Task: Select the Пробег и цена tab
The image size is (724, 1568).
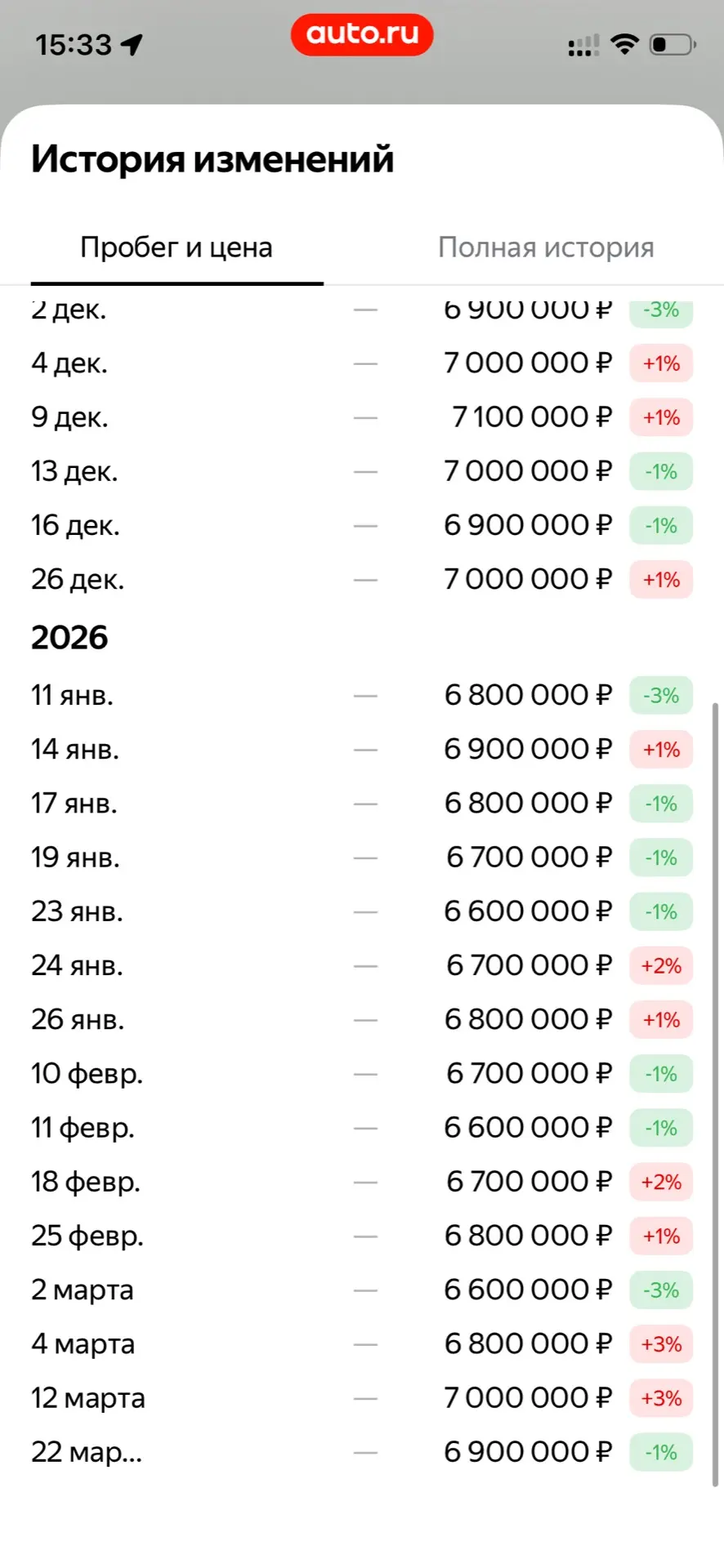Action: (x=177, y=247)
